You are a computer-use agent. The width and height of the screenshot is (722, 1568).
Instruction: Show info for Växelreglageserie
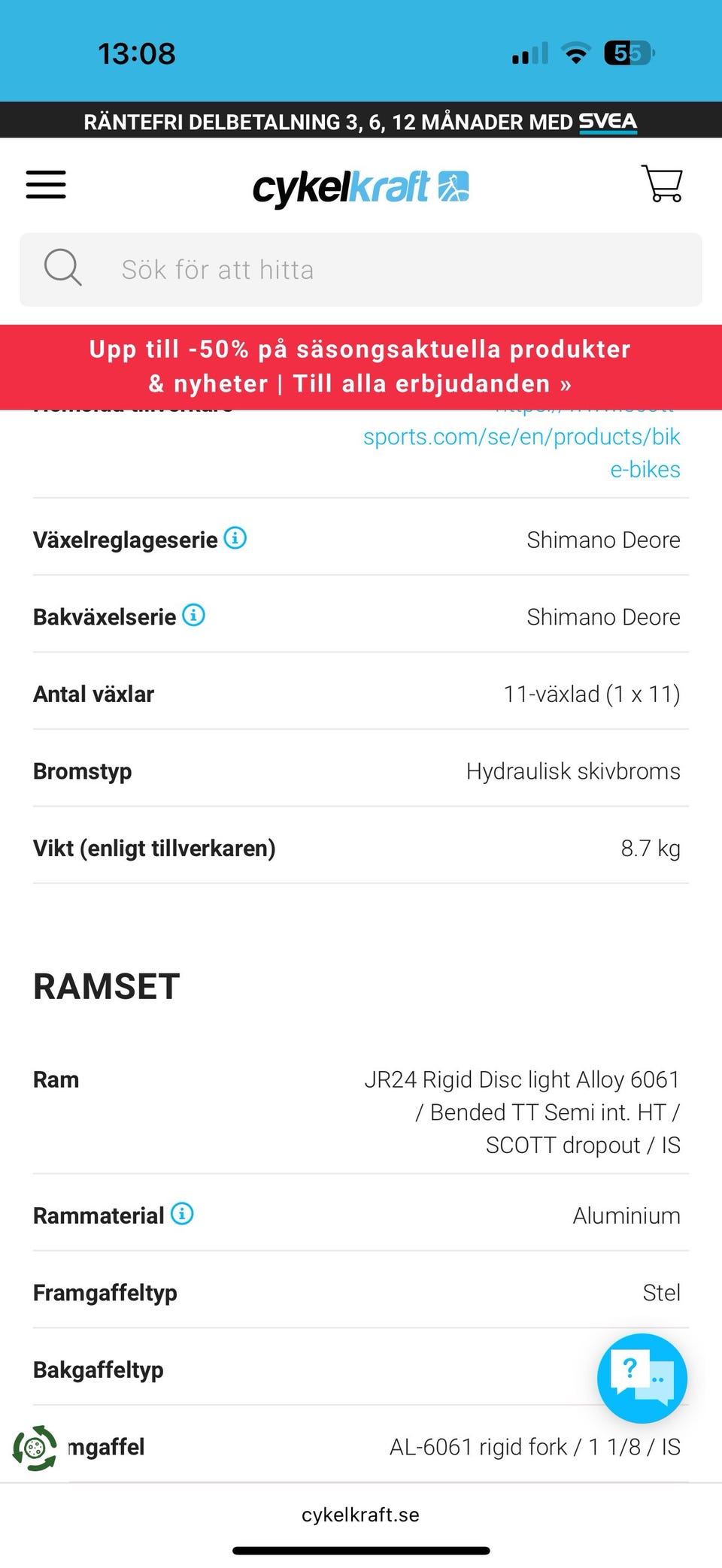click(235, 538)
